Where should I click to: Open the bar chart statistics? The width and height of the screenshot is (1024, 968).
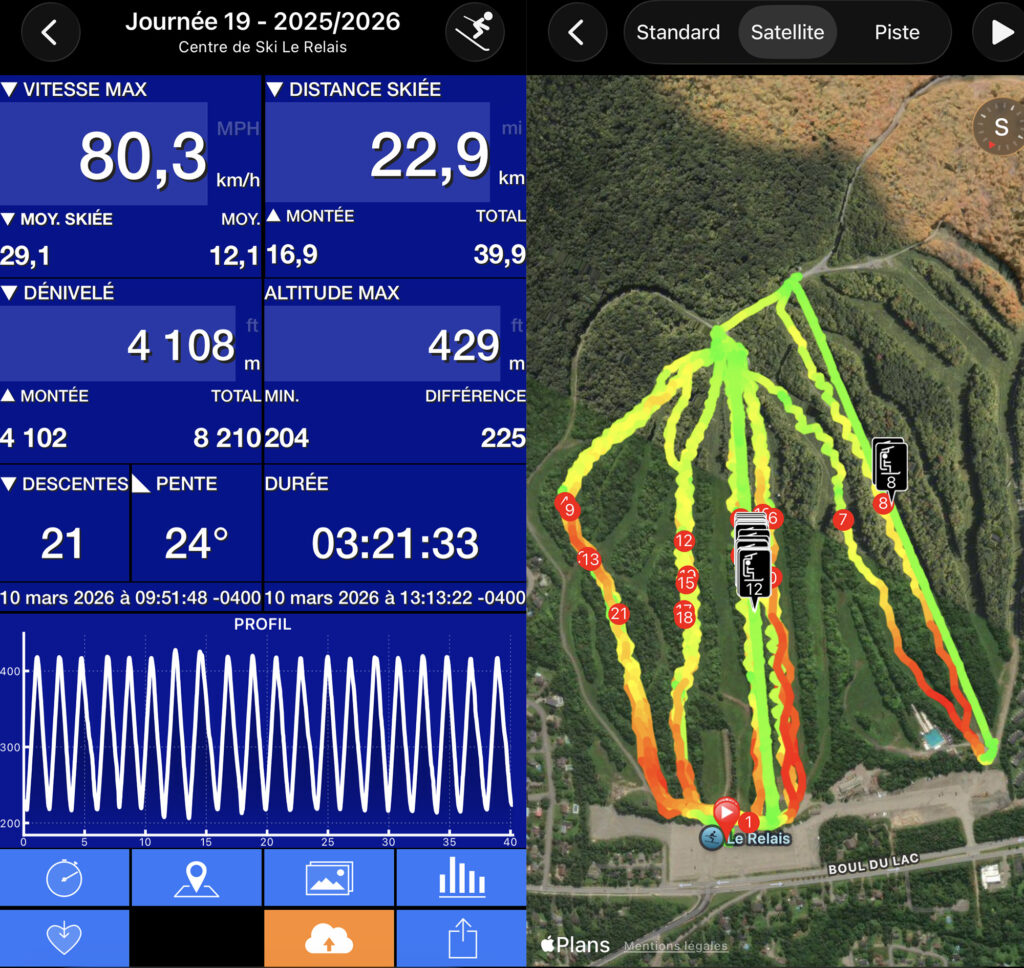[461, 879]
